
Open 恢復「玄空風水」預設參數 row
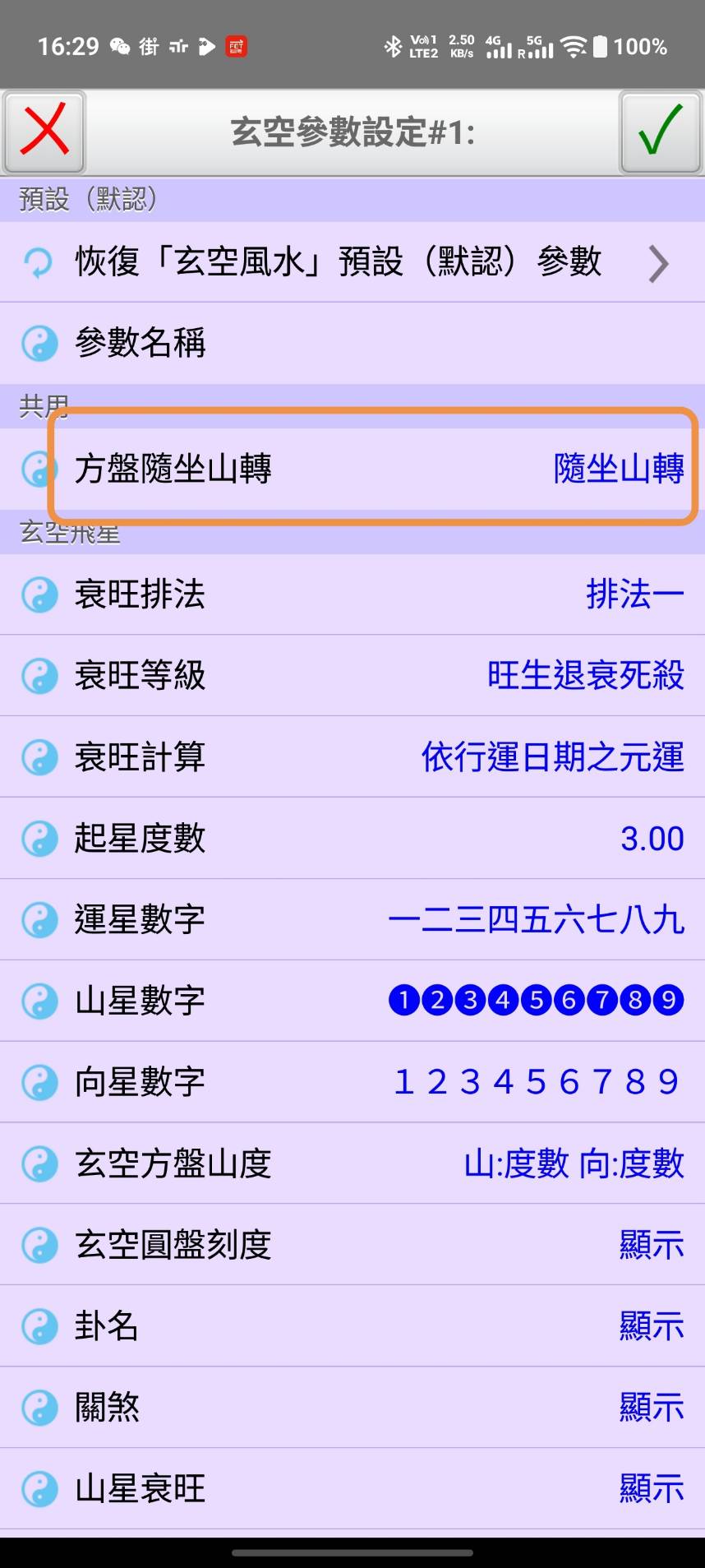coord(352,262)
